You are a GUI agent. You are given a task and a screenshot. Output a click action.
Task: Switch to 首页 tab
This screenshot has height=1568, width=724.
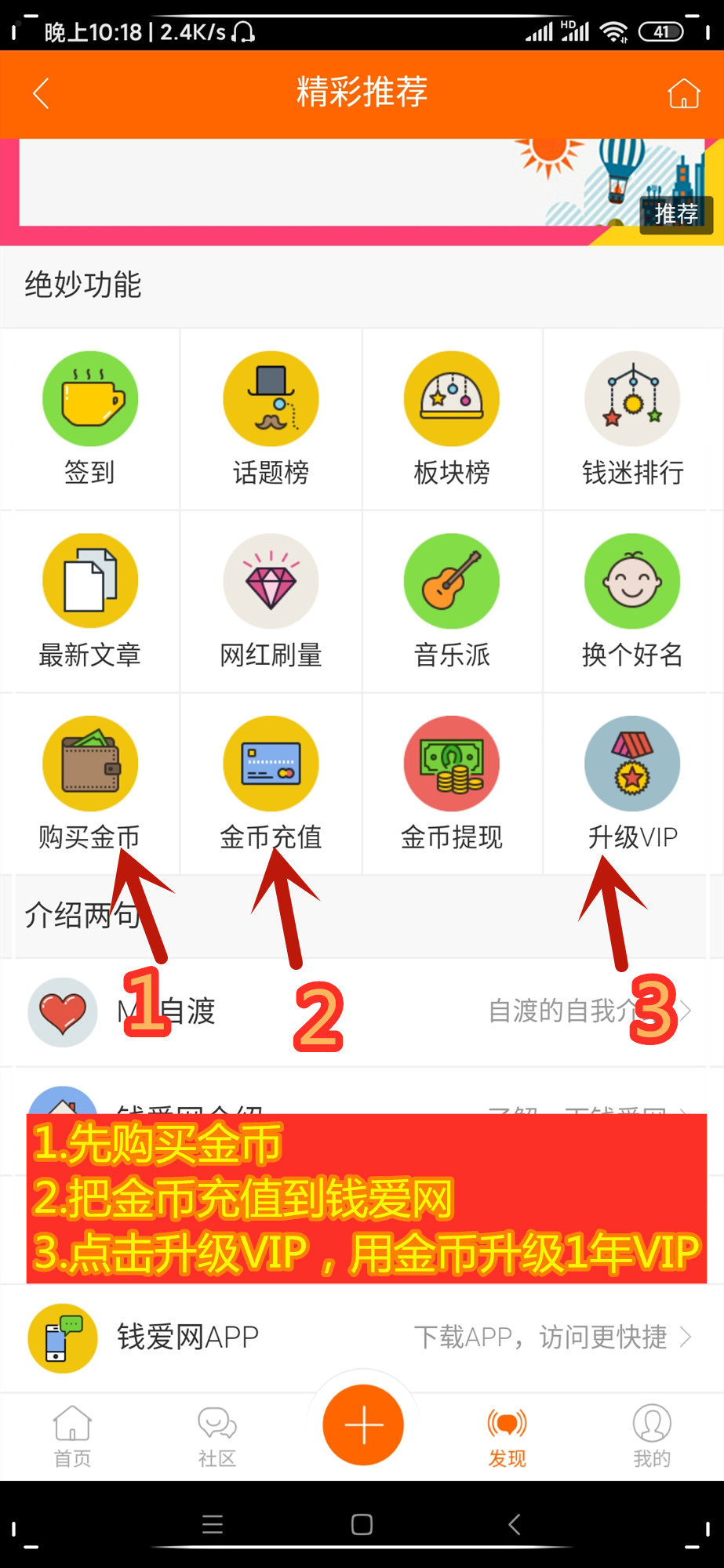pos(72,1436)
